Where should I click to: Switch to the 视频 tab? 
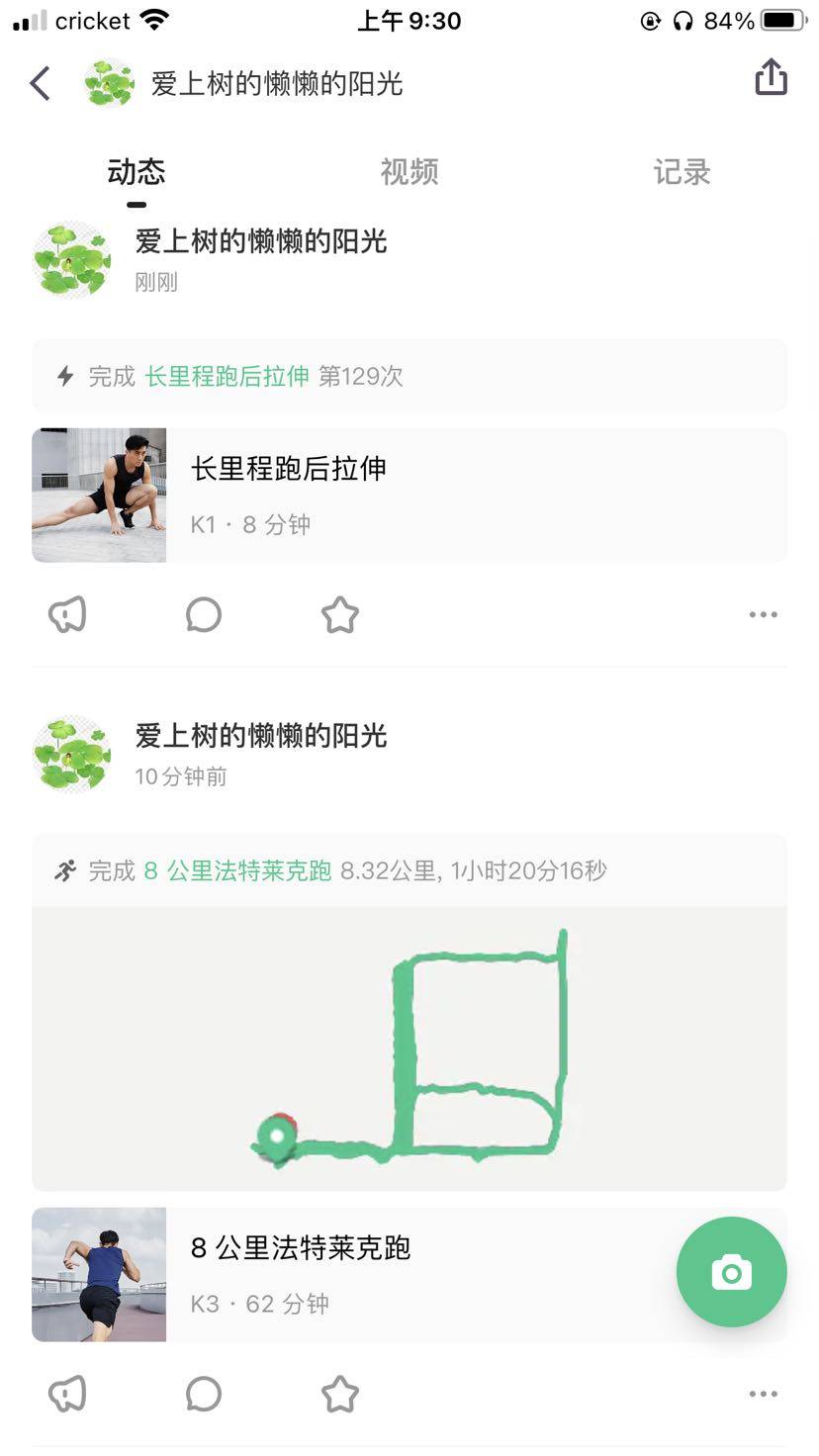click(x=409, y=172)
